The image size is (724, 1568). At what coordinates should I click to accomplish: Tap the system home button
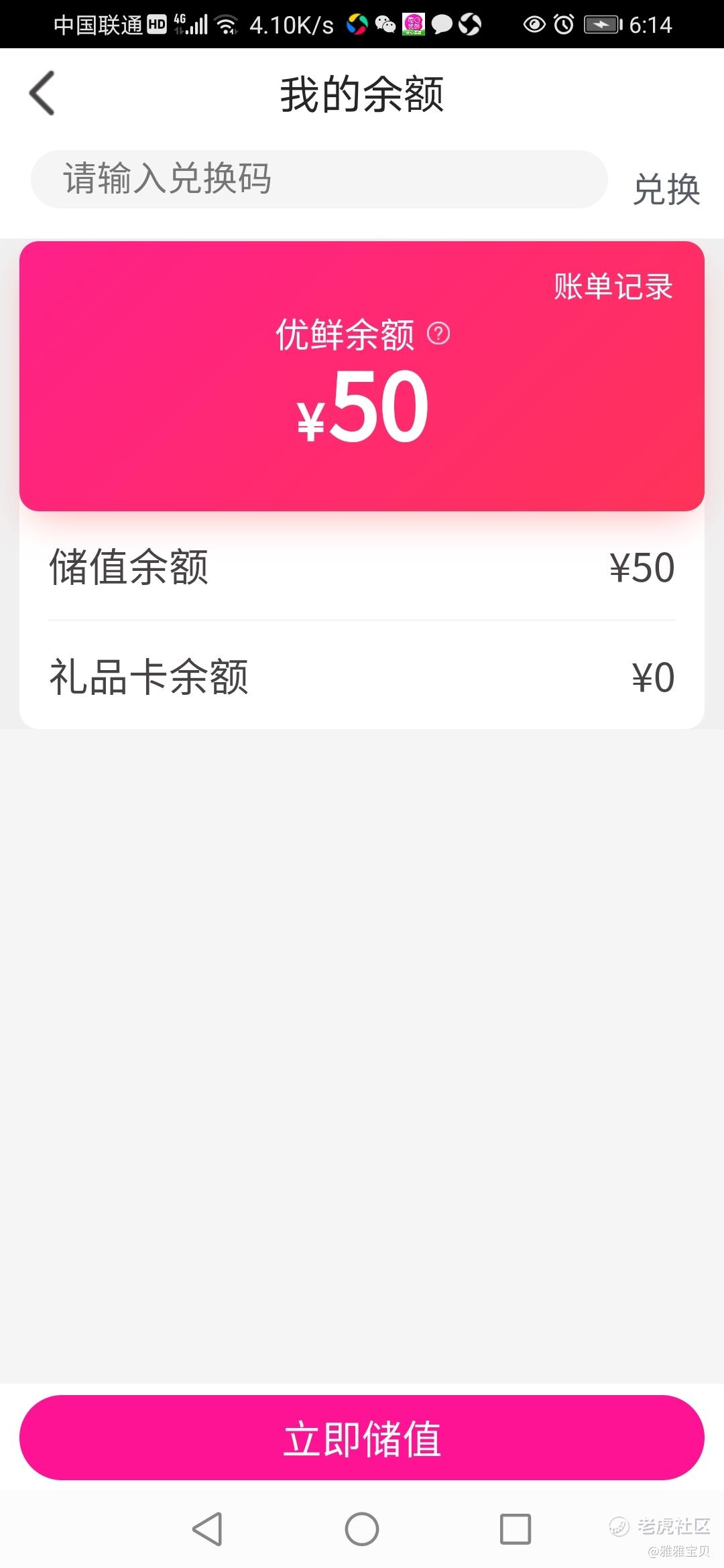tap(362, 1528)
